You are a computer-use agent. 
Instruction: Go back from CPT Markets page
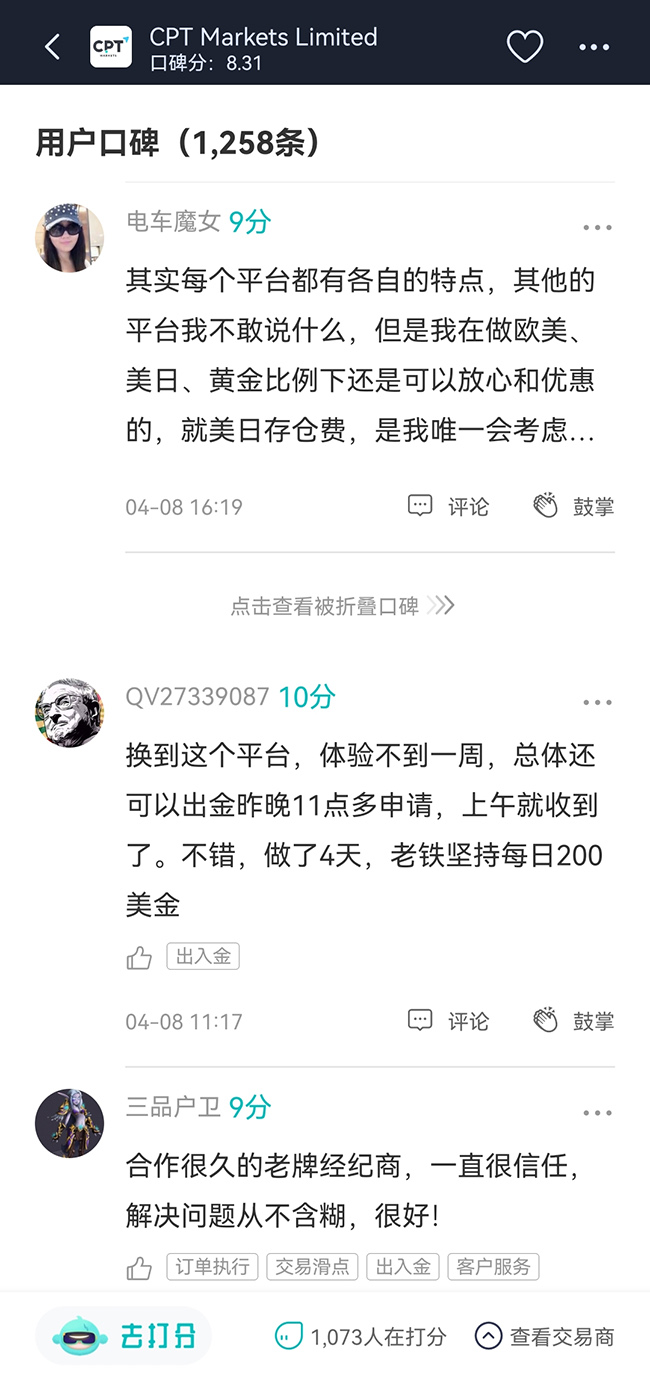click(53, 46)
